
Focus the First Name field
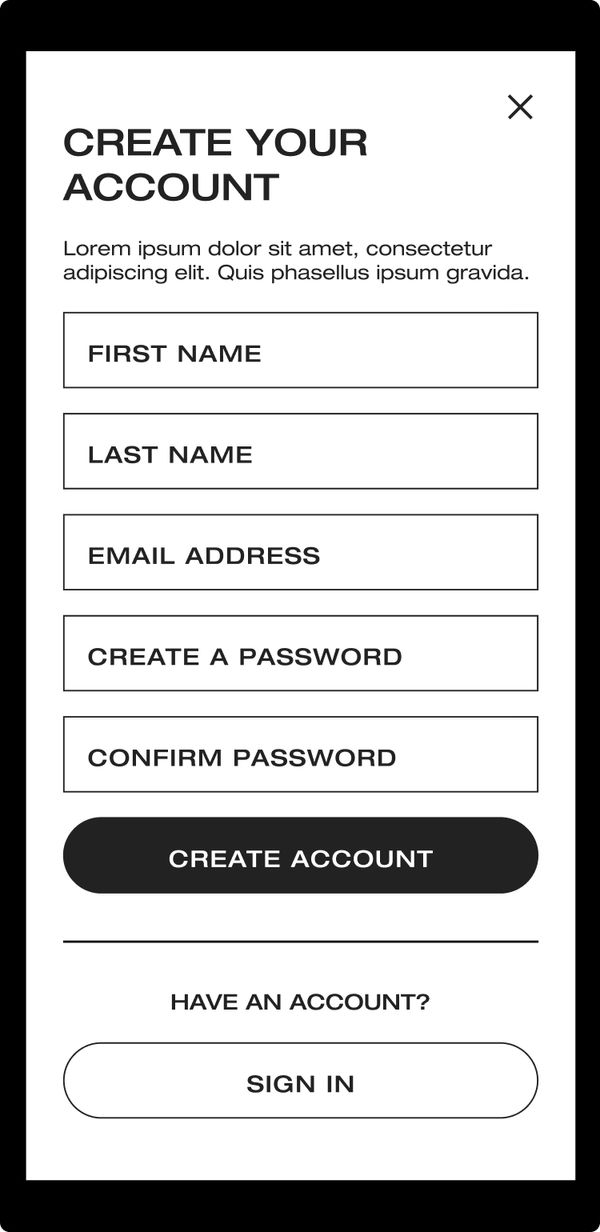click(300, 350)
